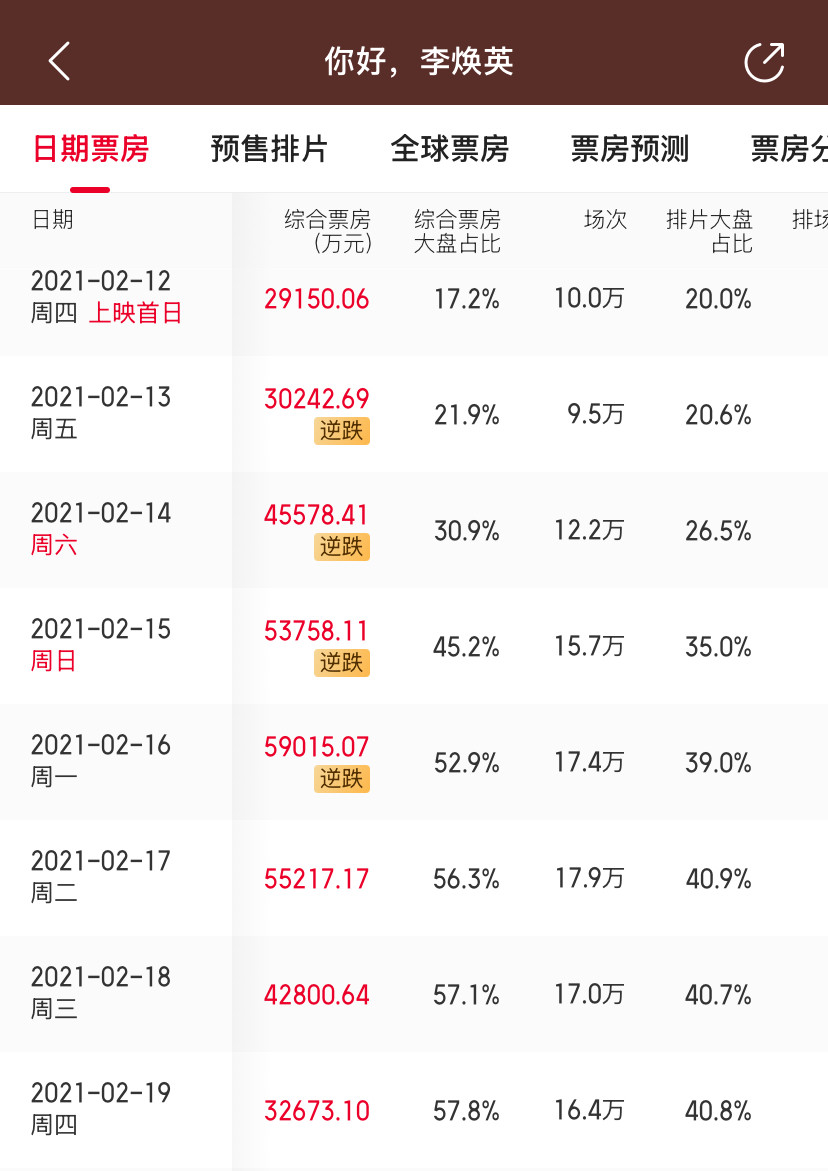828x1171 pixels.
Task: Open the 全球票房 tab
Action: click(449, 149)
